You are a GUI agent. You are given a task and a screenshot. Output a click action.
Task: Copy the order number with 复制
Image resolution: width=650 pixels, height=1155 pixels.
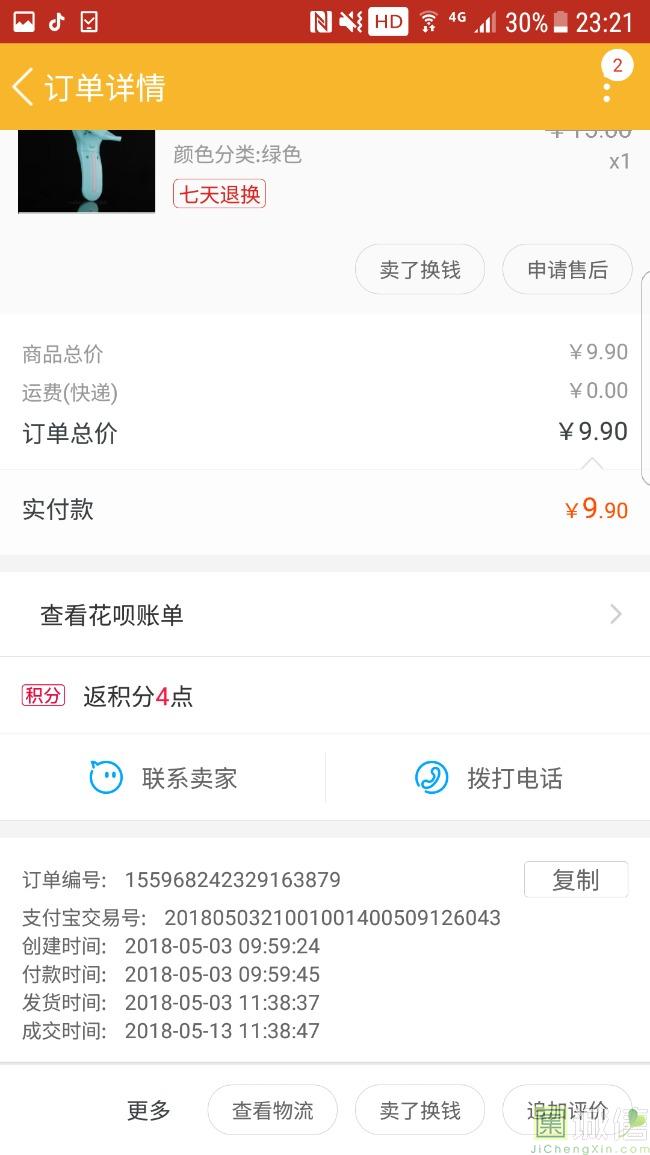pyautogui.click(x=576, y=880)
